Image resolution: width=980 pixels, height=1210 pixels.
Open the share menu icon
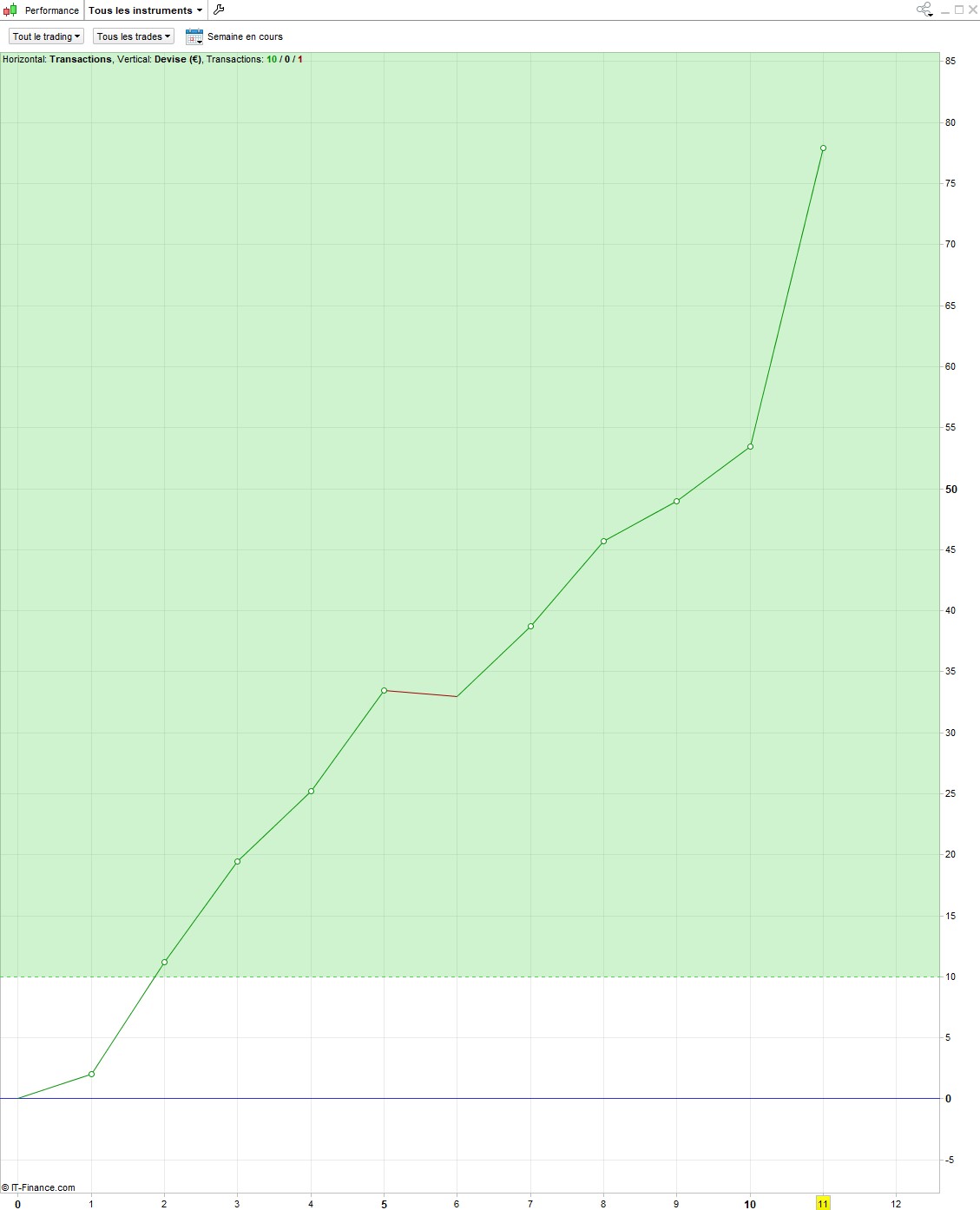click(924, 10)
